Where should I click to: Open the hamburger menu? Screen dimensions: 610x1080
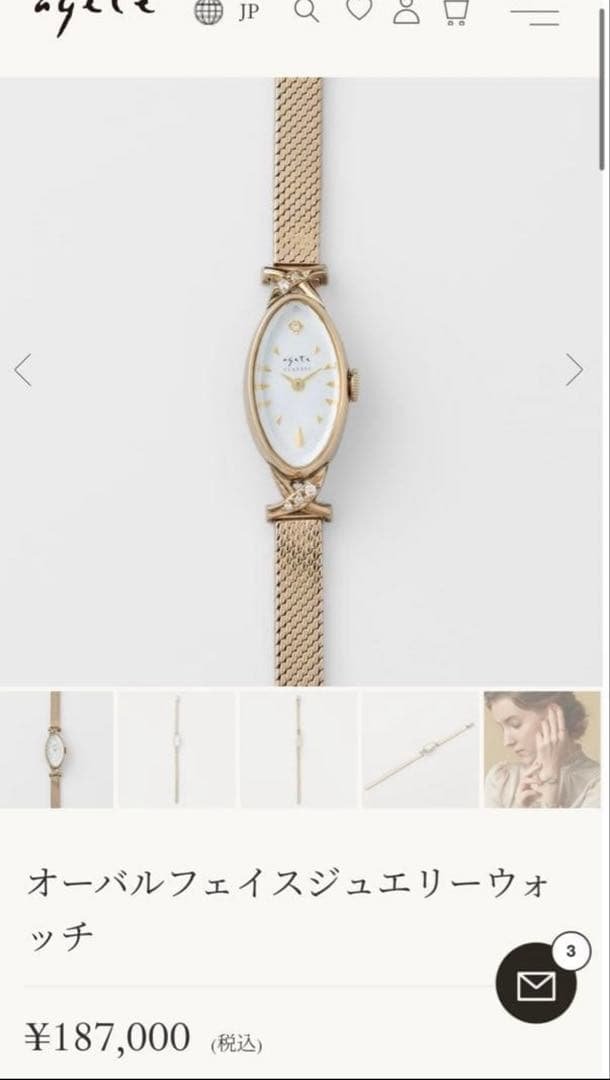(x=534, y=14)
